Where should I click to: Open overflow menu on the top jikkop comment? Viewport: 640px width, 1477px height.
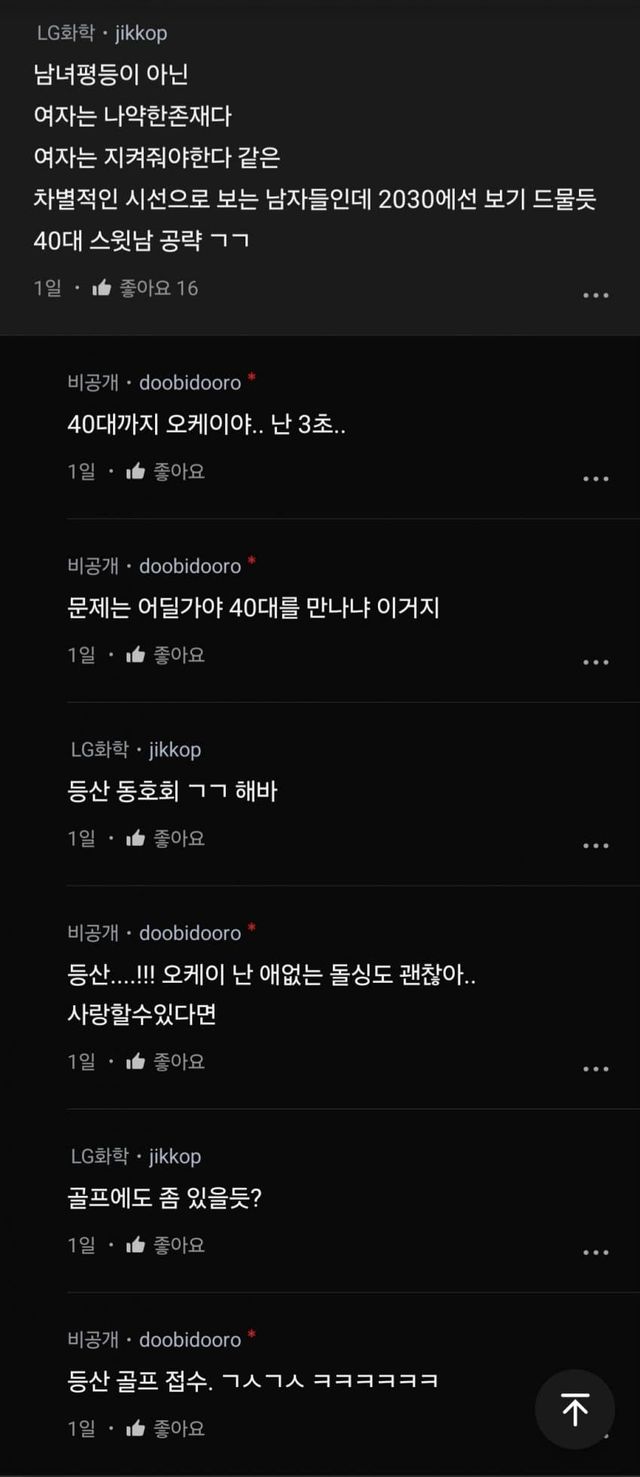tap(596, 295)
